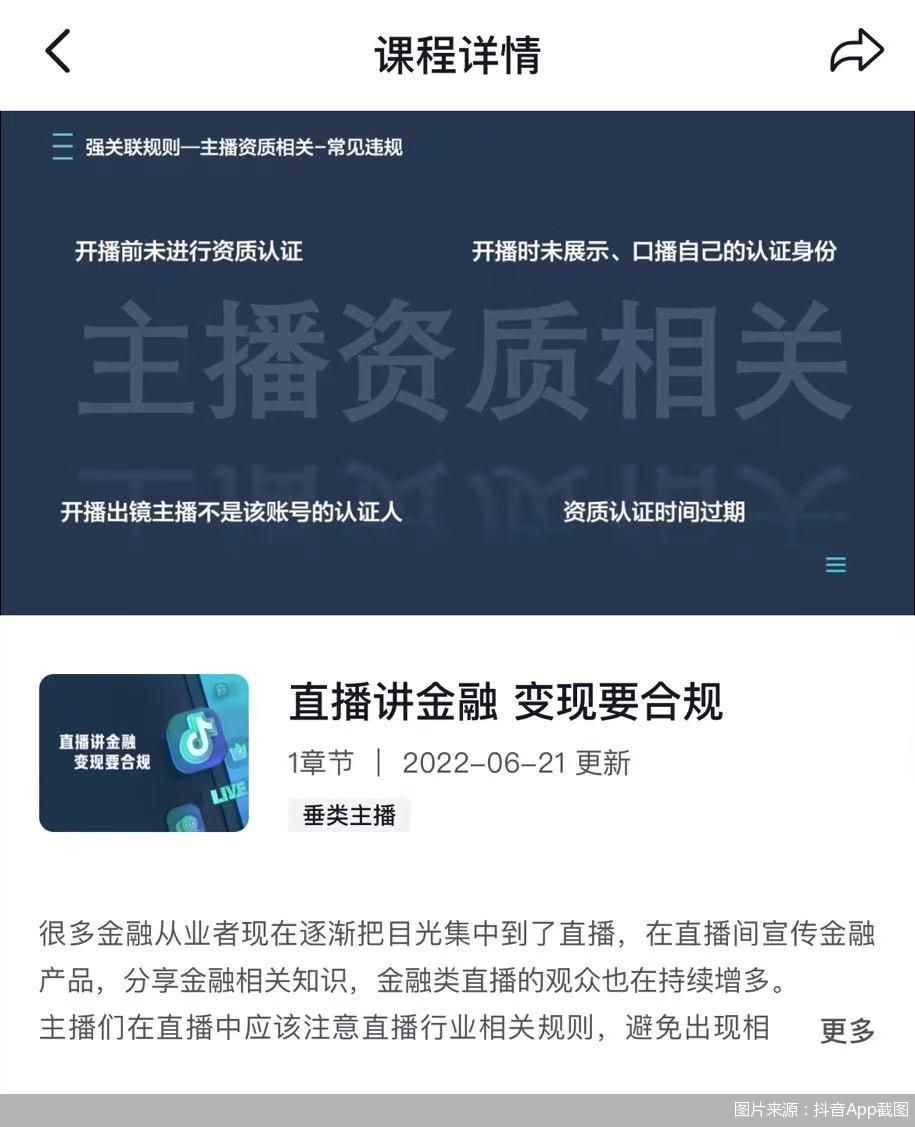
Task: Share this course
Action: pos(857,51)
